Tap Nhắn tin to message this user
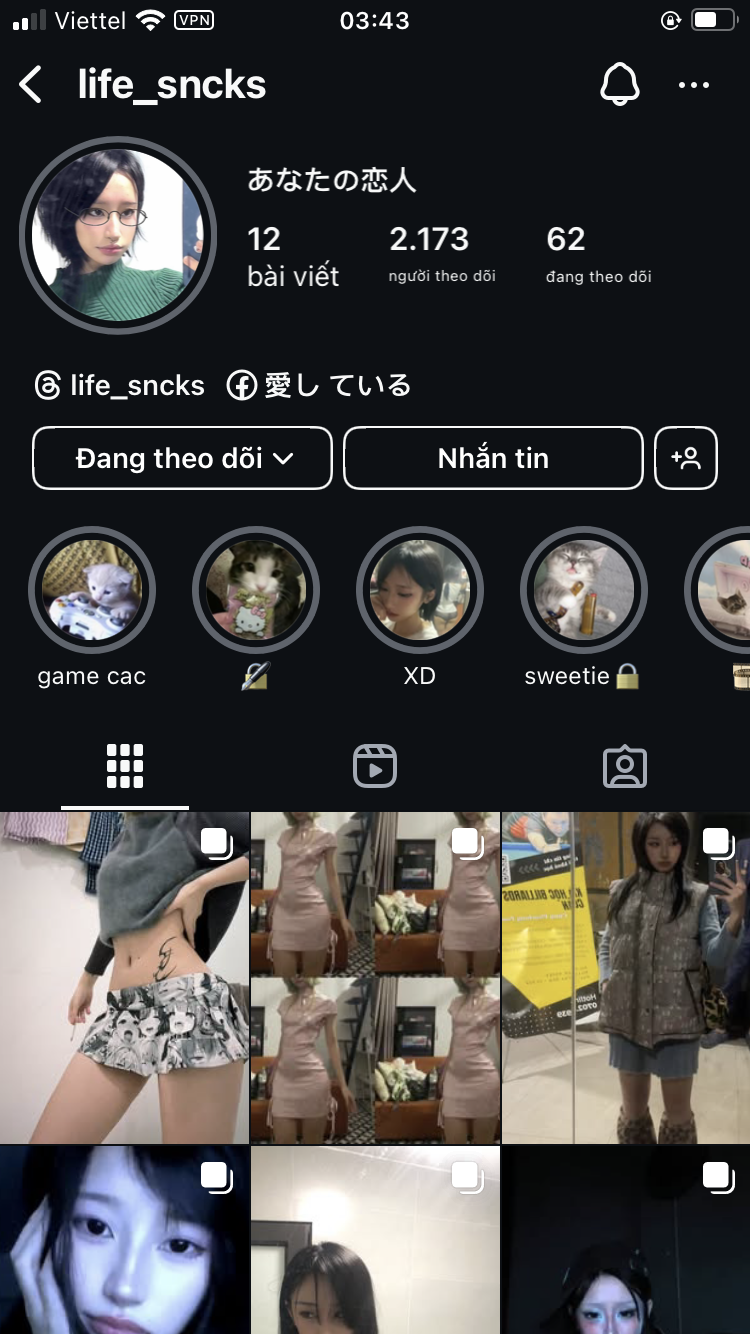This screenshot has width=750, height=1334. coord(493,458)
